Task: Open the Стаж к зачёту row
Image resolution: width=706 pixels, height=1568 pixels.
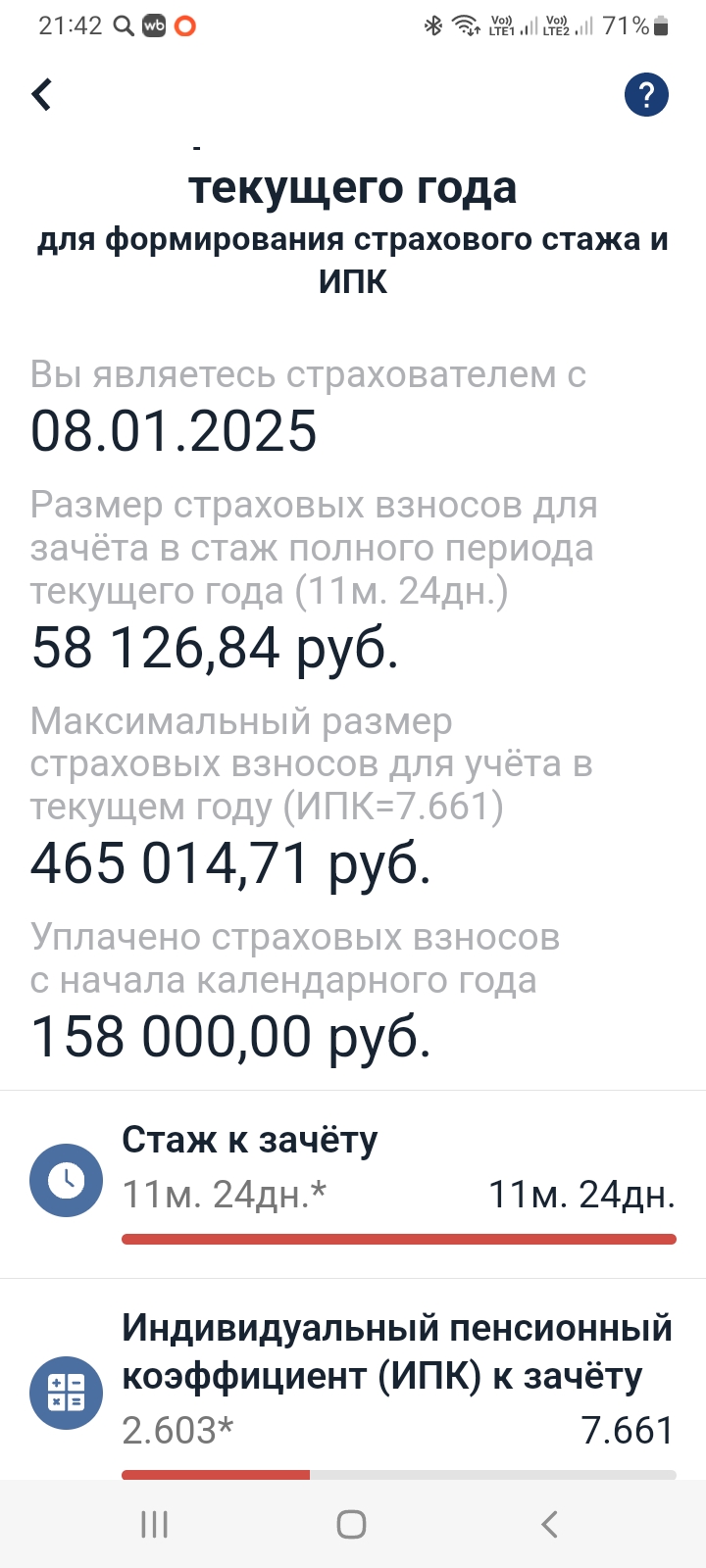Action: pyautogui.click(x=353, y=1184)
